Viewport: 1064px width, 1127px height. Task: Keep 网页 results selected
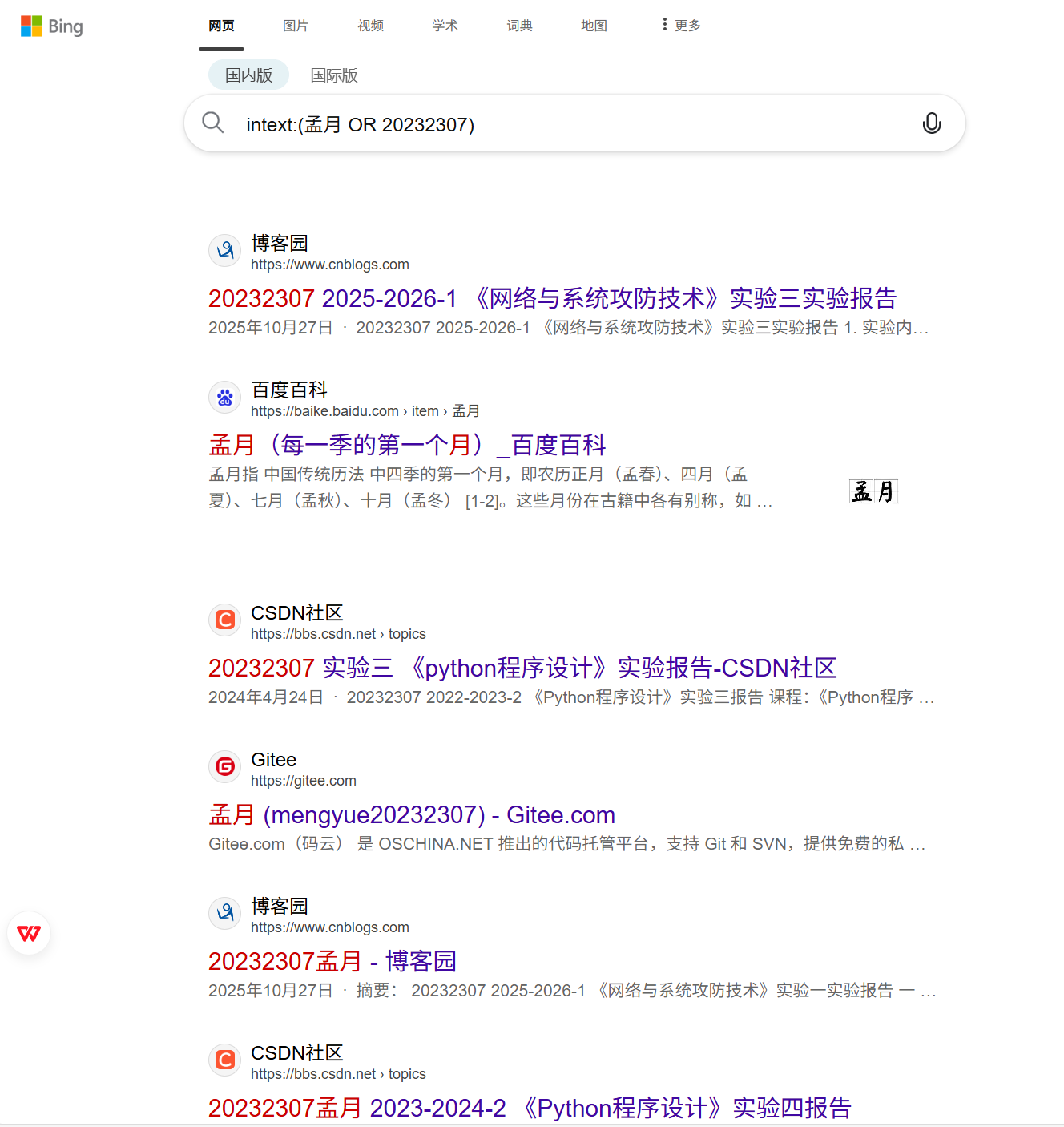click(x=221, y=25)
